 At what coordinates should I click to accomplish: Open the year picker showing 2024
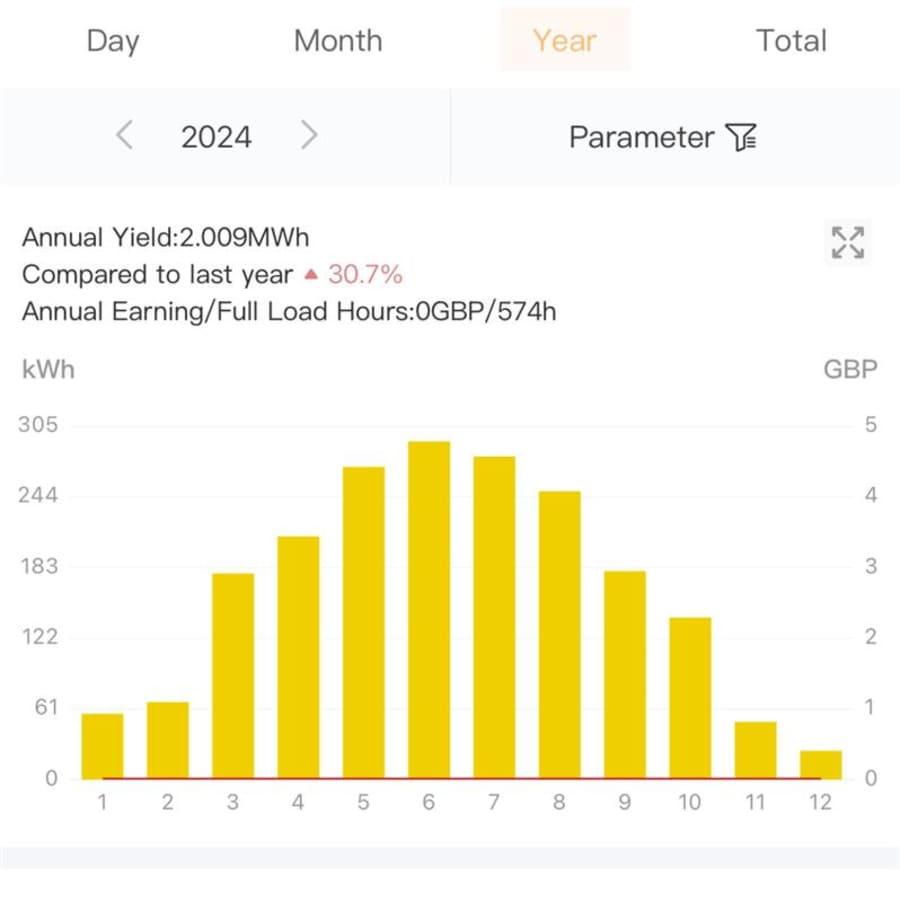click(216, 137)
